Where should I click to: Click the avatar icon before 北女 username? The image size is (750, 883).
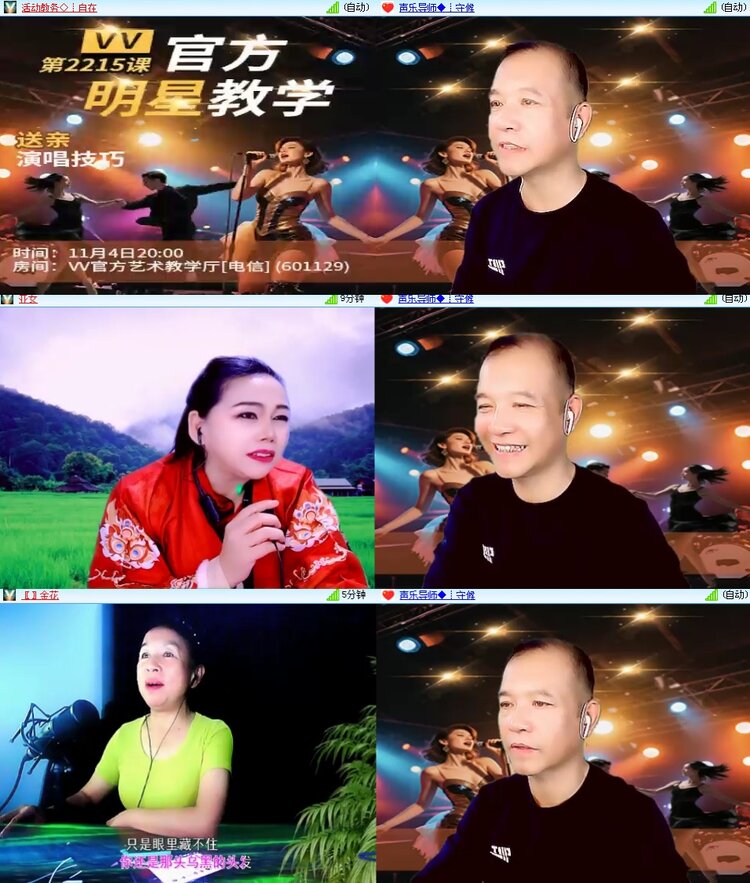pos(7,300)
